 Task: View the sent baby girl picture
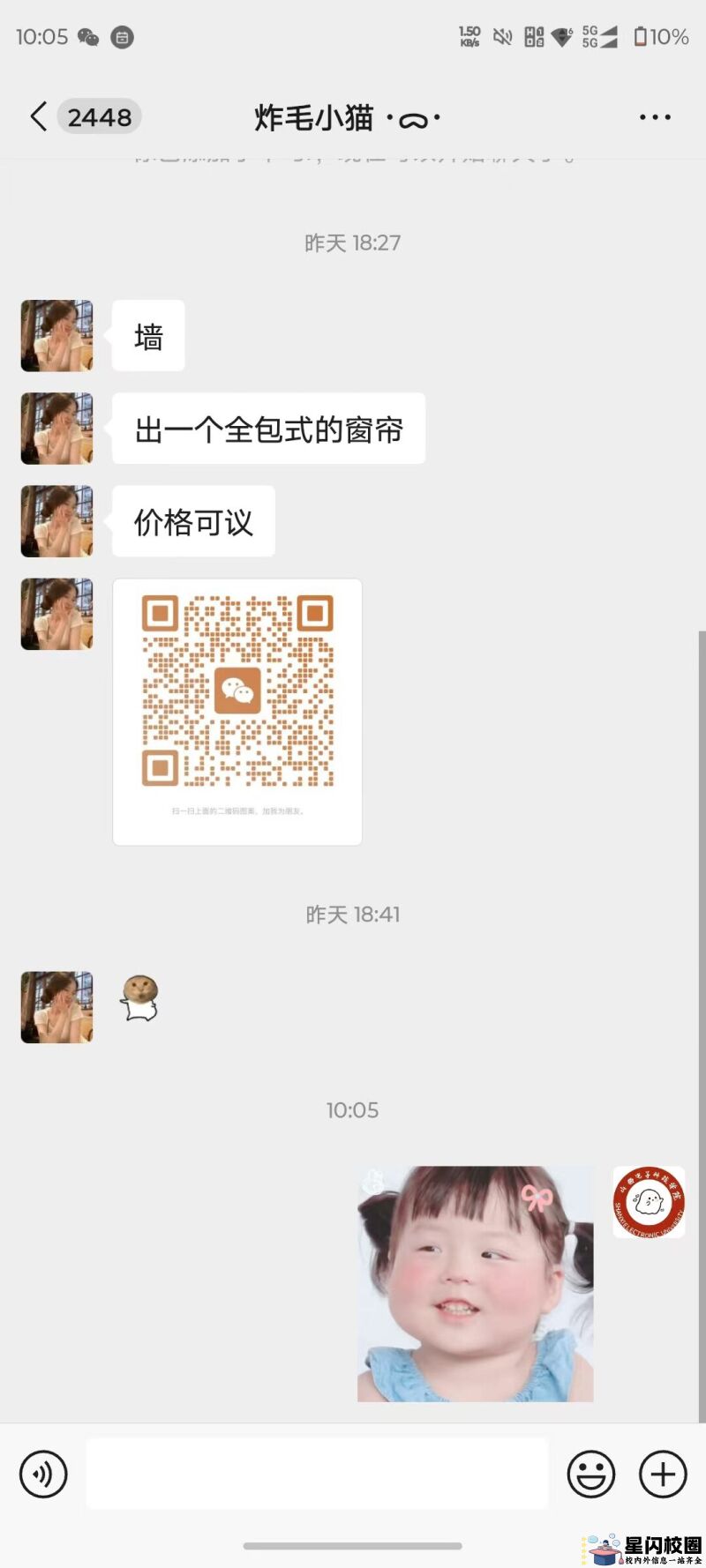click(475, 1284)
